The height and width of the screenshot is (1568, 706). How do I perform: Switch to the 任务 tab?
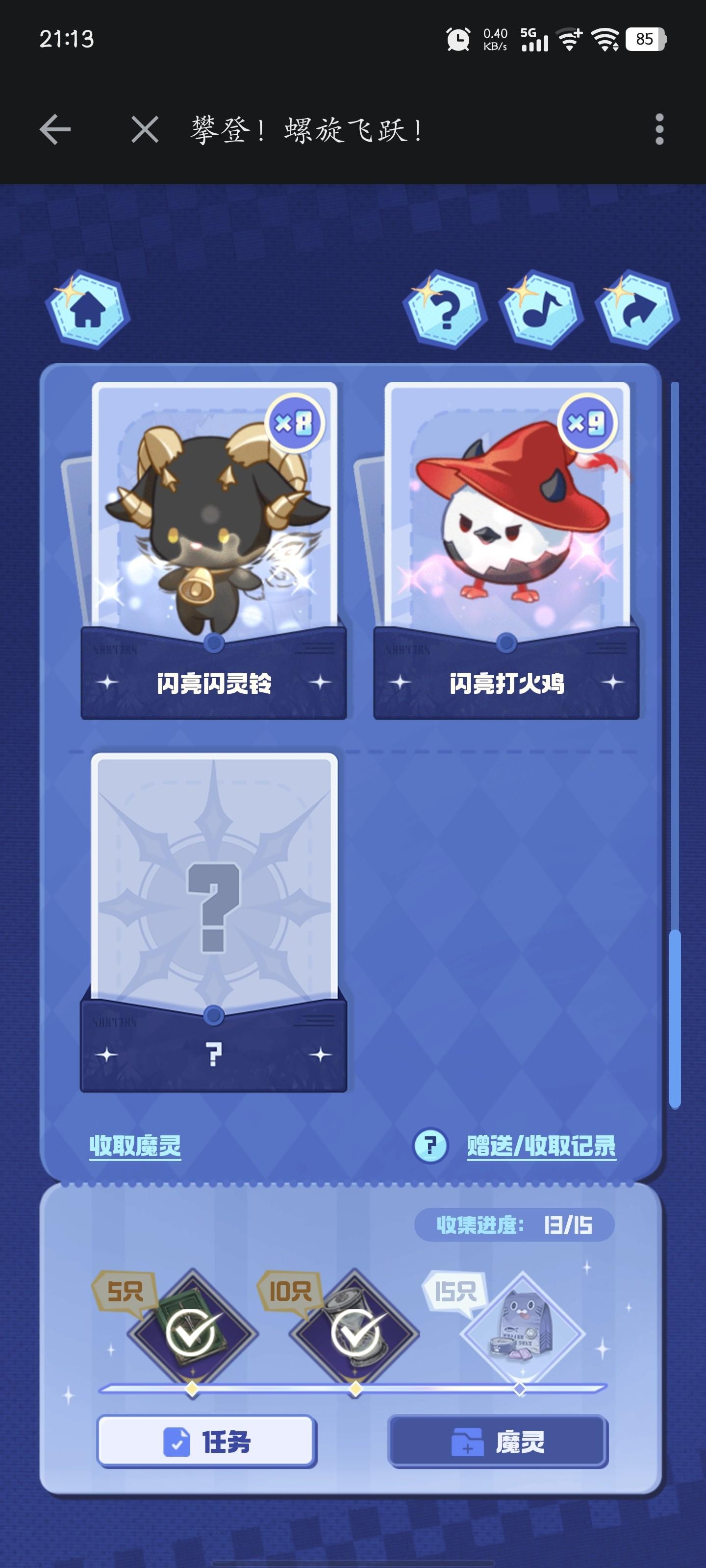point(206,1442)
